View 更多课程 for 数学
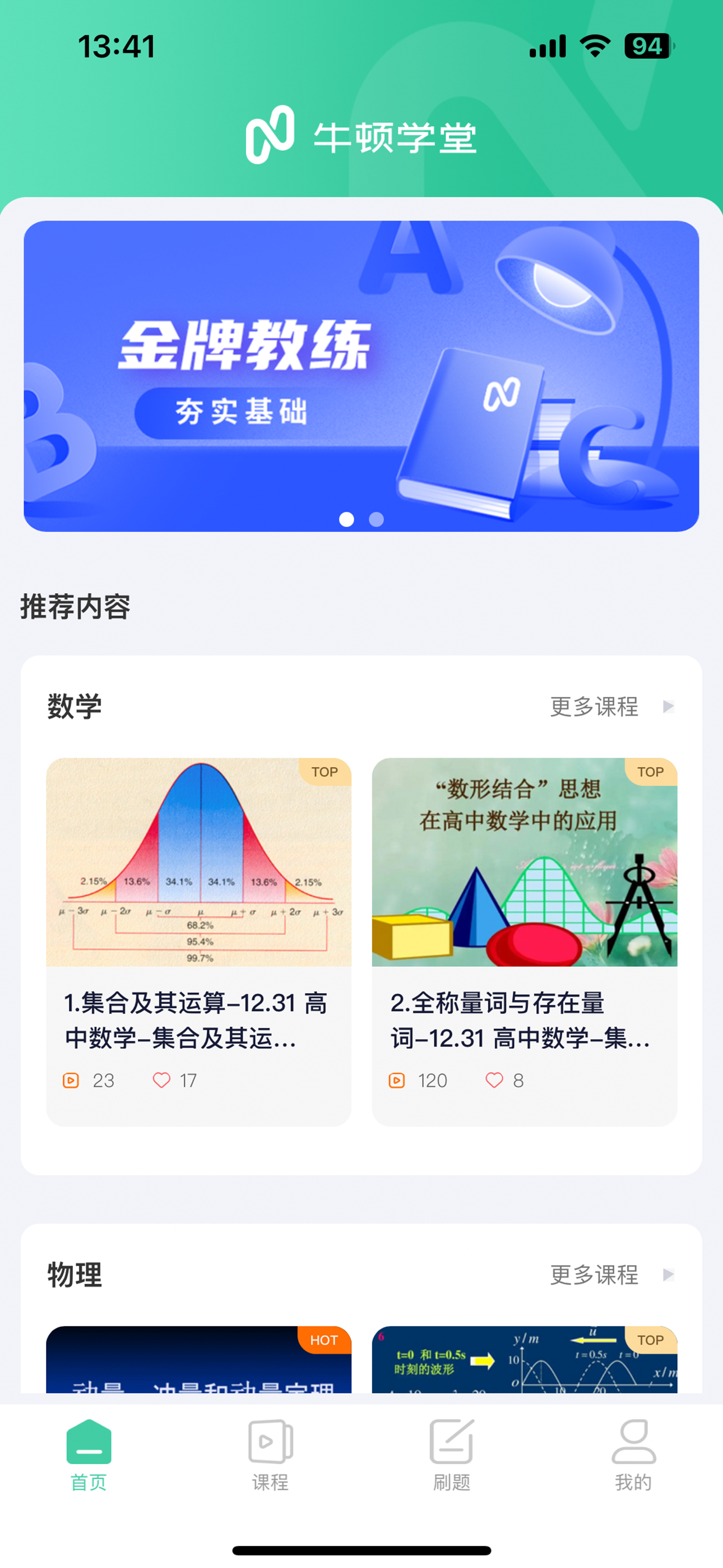Image resolution: width=723 pixels, height=1568 pixels. click(x=610, y=707)
